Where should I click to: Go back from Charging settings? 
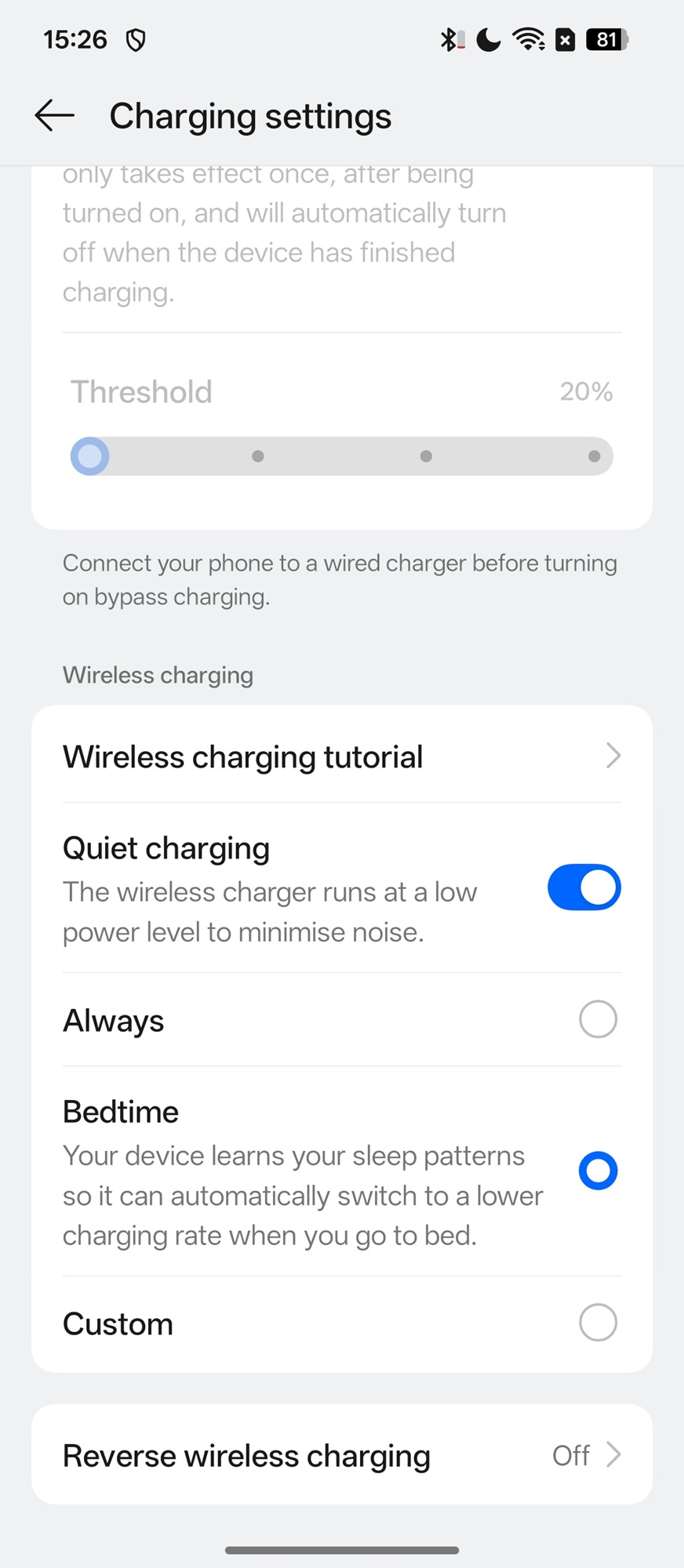click(x=55, y=116)
